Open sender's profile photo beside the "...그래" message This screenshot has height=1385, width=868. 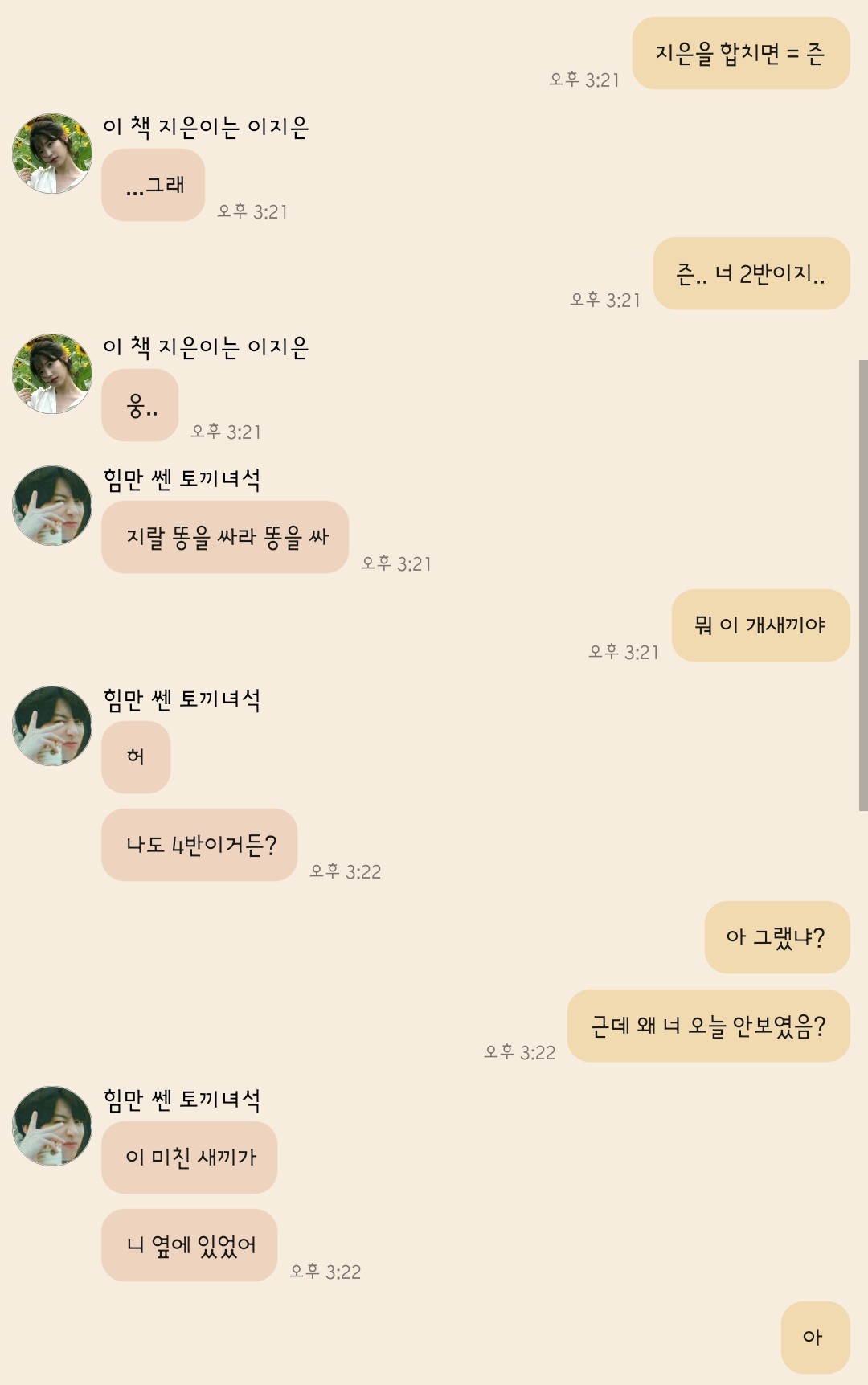tap(52, 154)
